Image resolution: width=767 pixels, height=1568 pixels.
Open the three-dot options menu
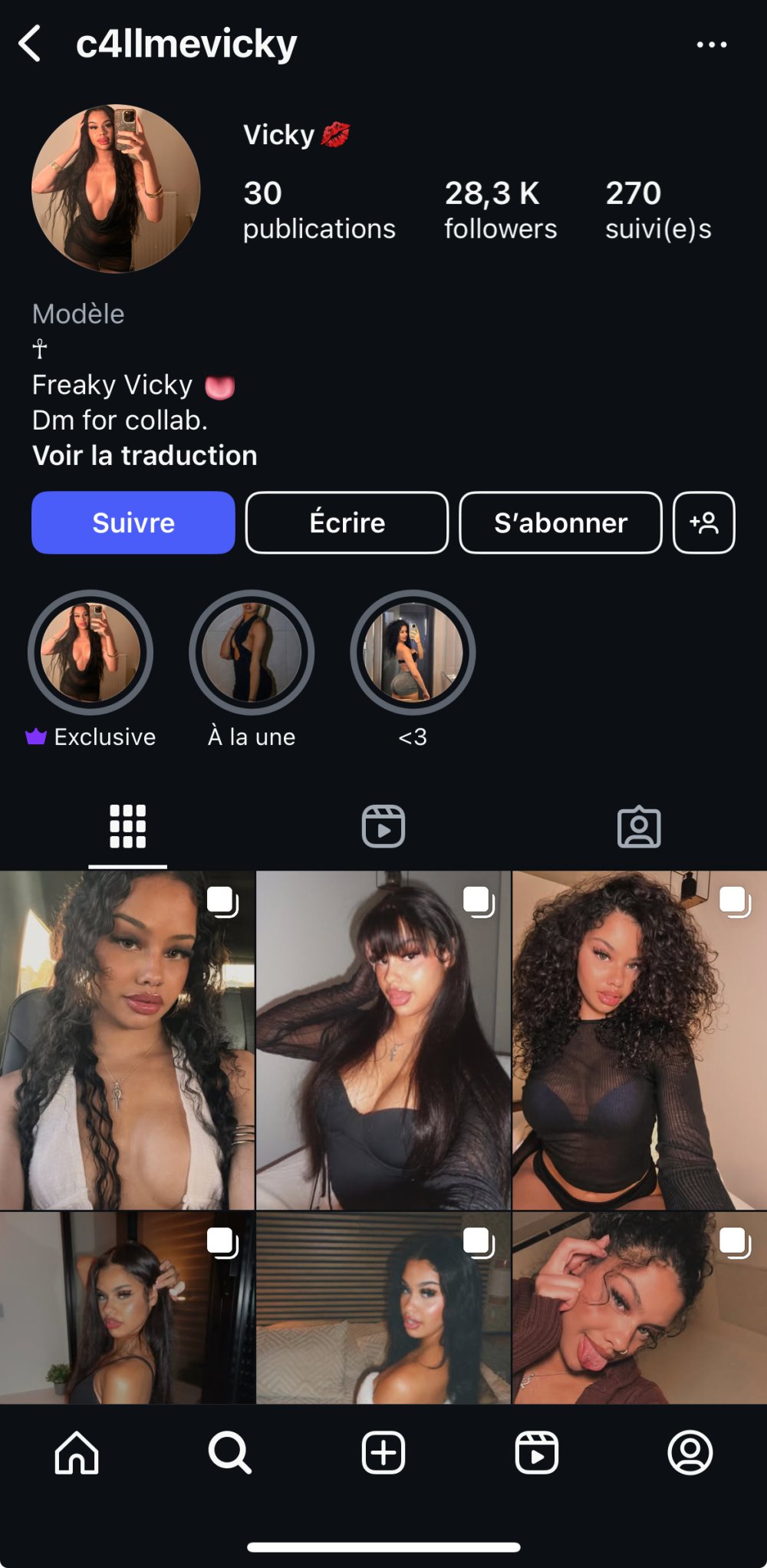click(711, 44)
